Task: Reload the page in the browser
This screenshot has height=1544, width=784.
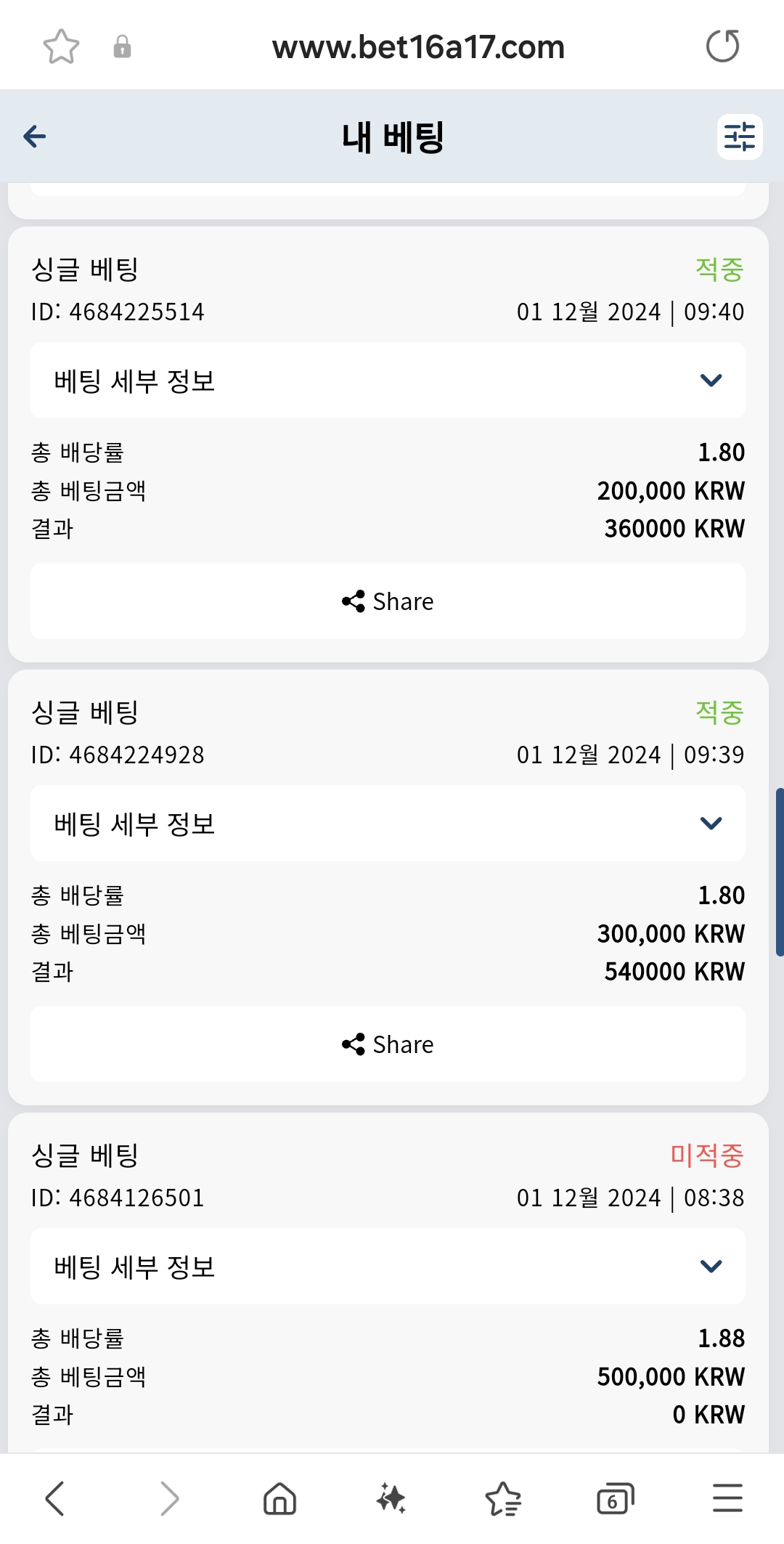Action: pos(722,46)
